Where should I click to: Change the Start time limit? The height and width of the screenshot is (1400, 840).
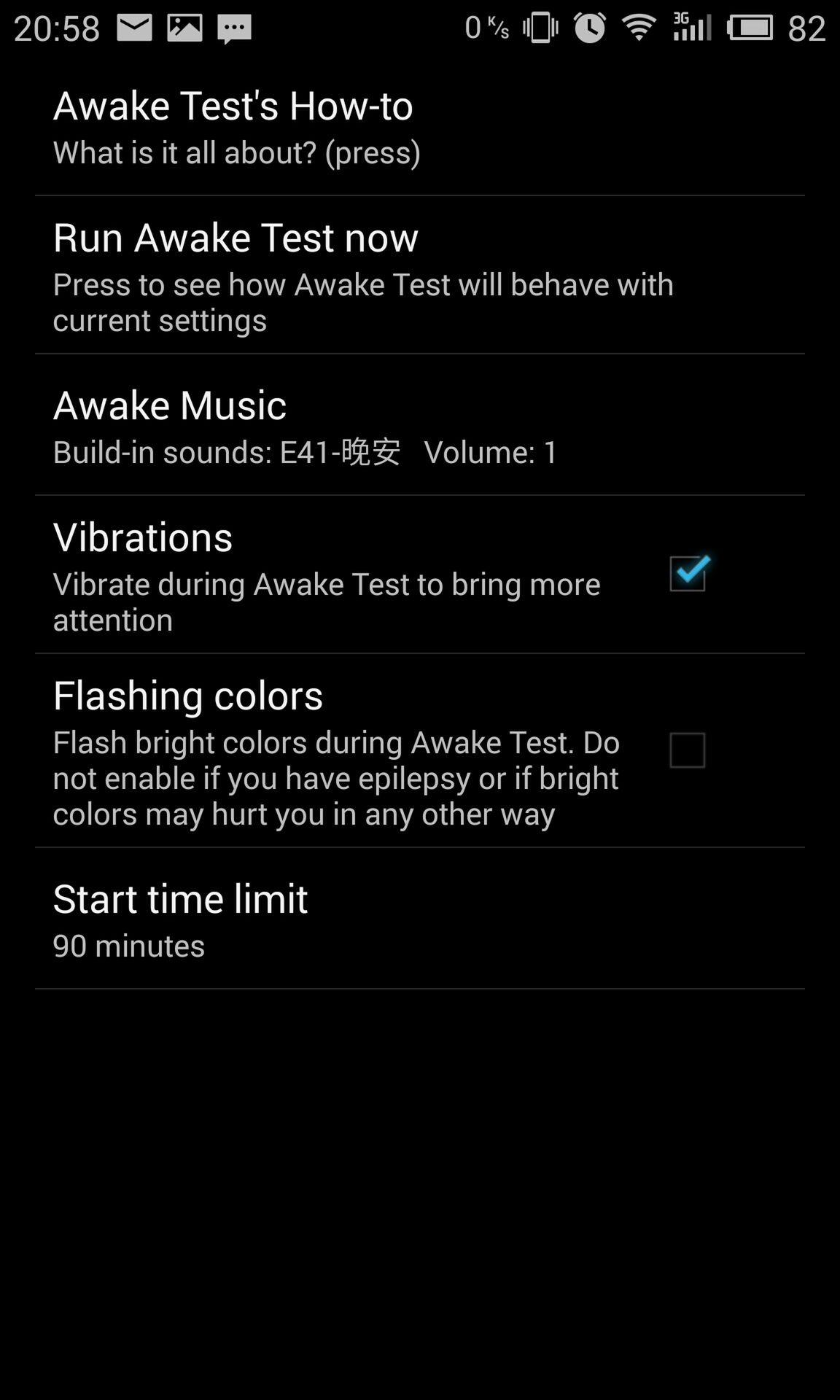pos(420,919)
